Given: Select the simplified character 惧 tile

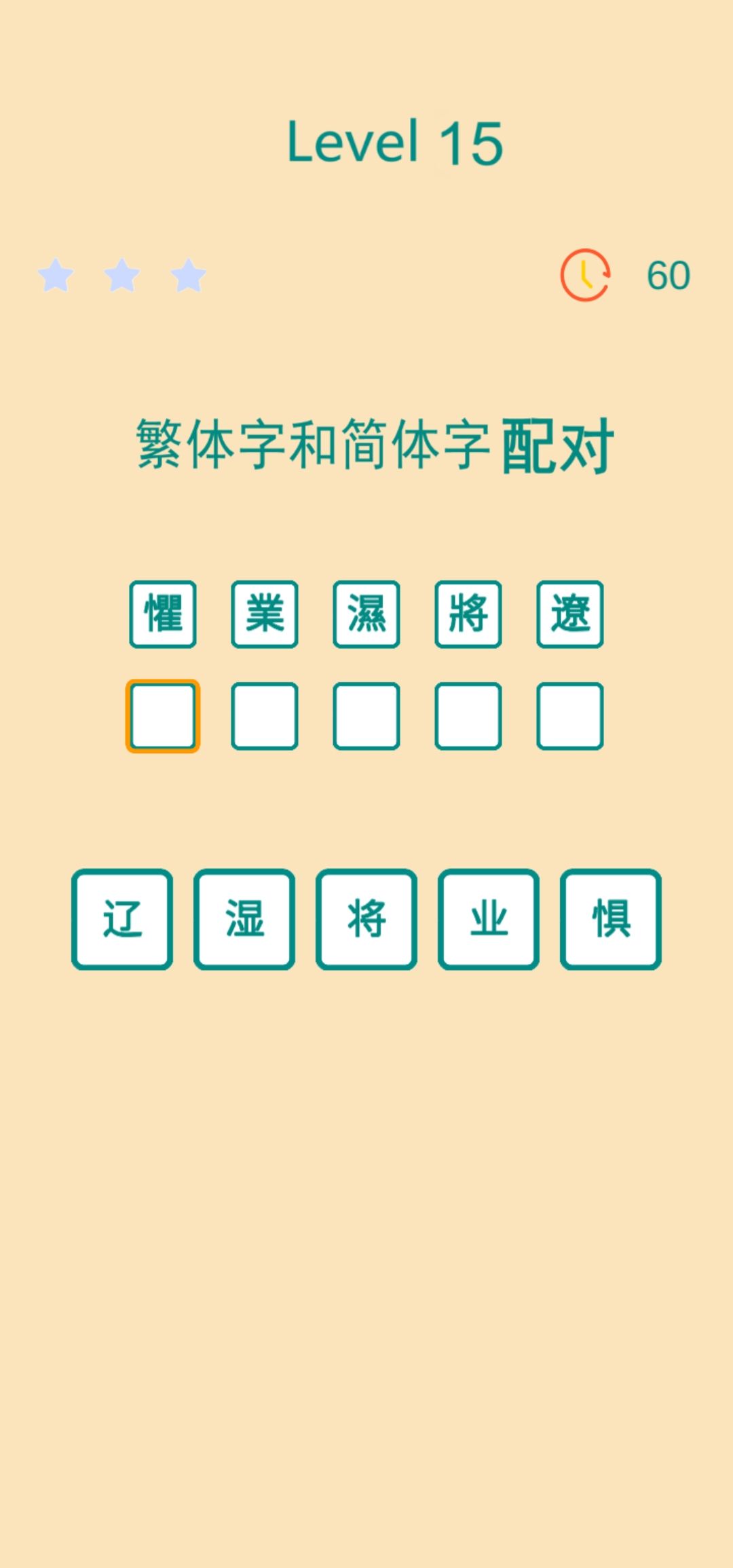Looking at the screenshot, I should pos(610,918).
